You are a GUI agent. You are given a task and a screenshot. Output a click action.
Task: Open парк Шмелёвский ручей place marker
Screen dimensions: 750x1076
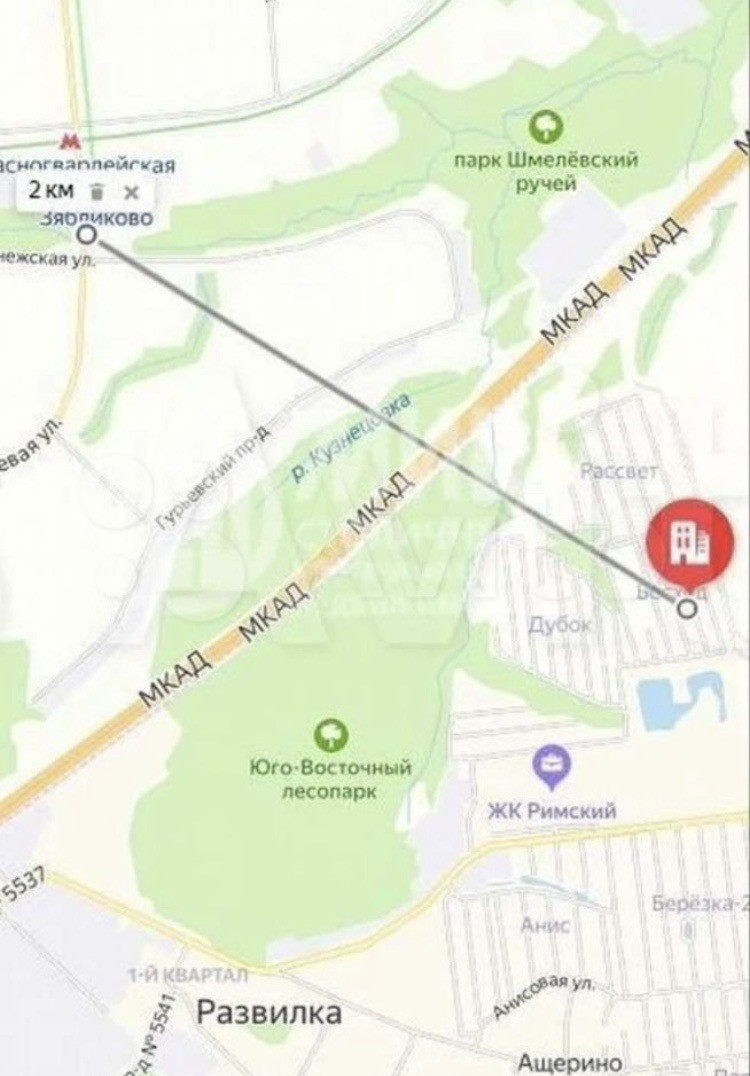pyautogui.click(x=546, y=127)
